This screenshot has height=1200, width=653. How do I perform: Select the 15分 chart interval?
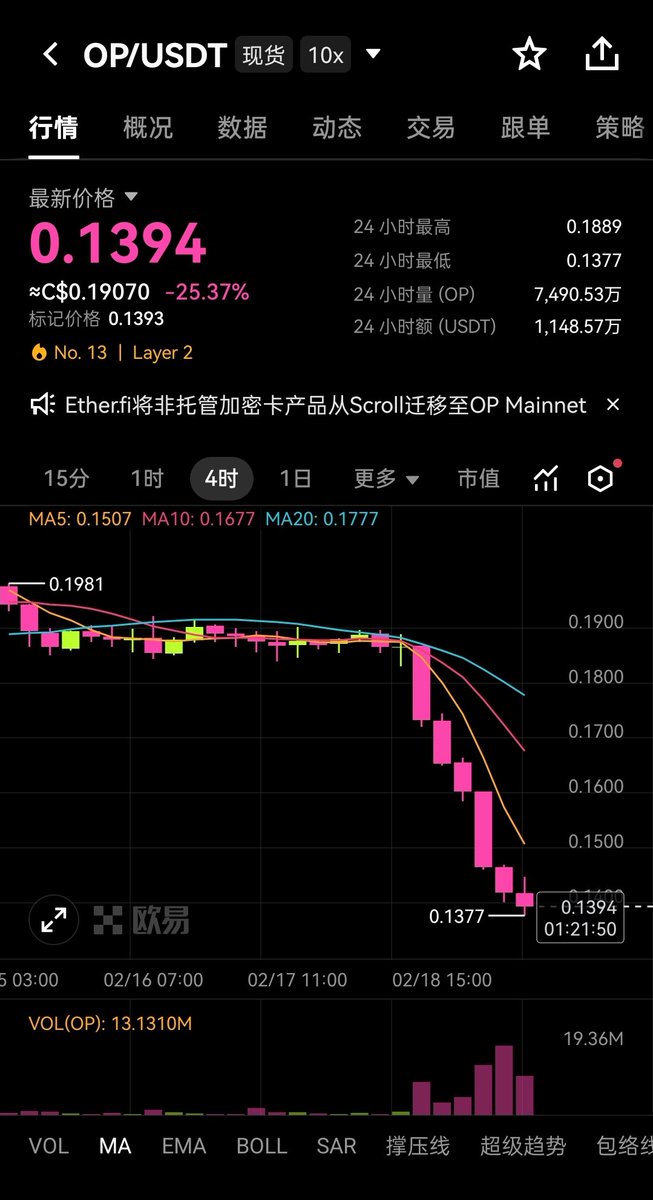[x=66, y=479]
